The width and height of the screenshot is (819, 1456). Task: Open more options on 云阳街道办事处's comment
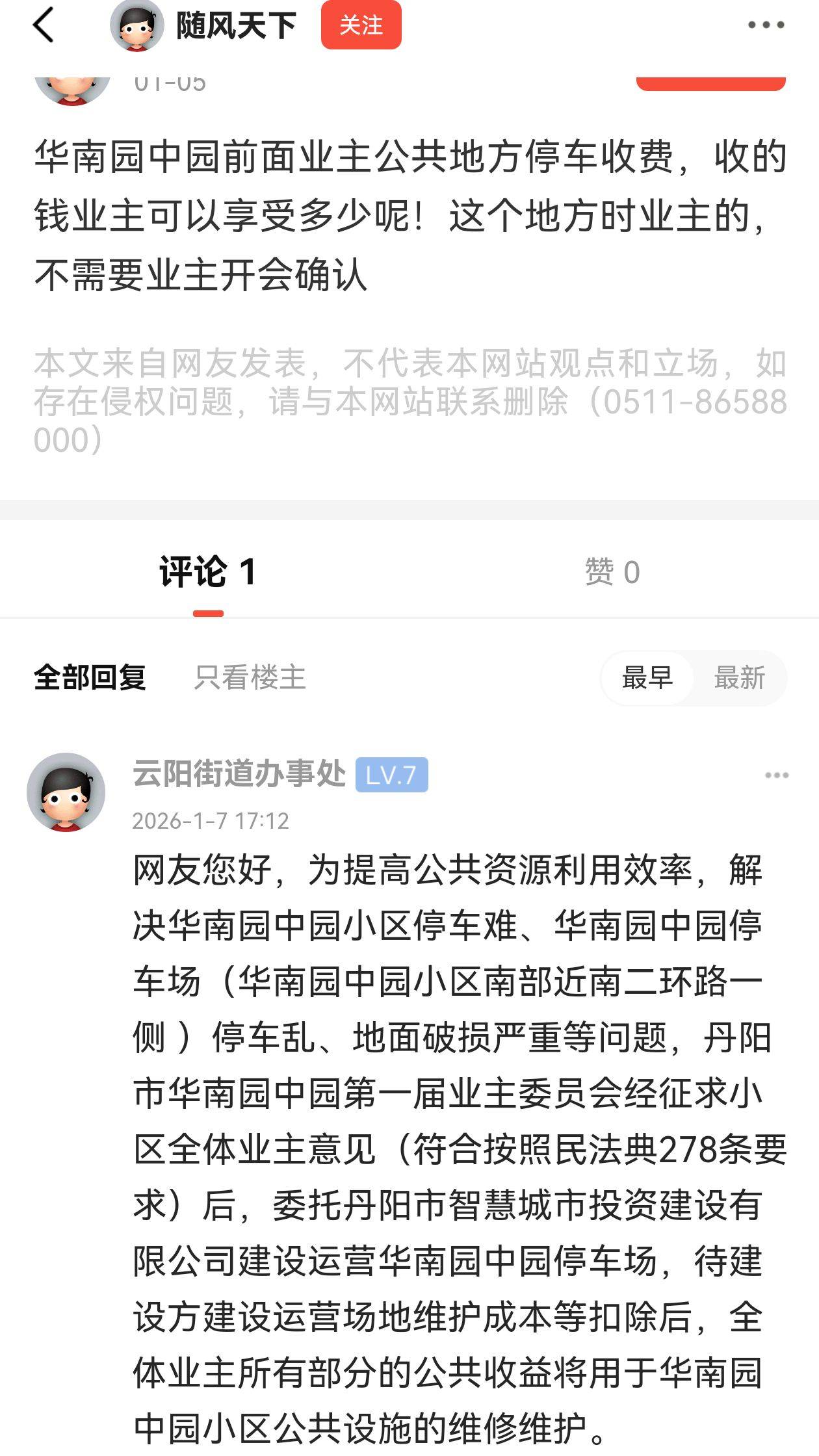776,775
